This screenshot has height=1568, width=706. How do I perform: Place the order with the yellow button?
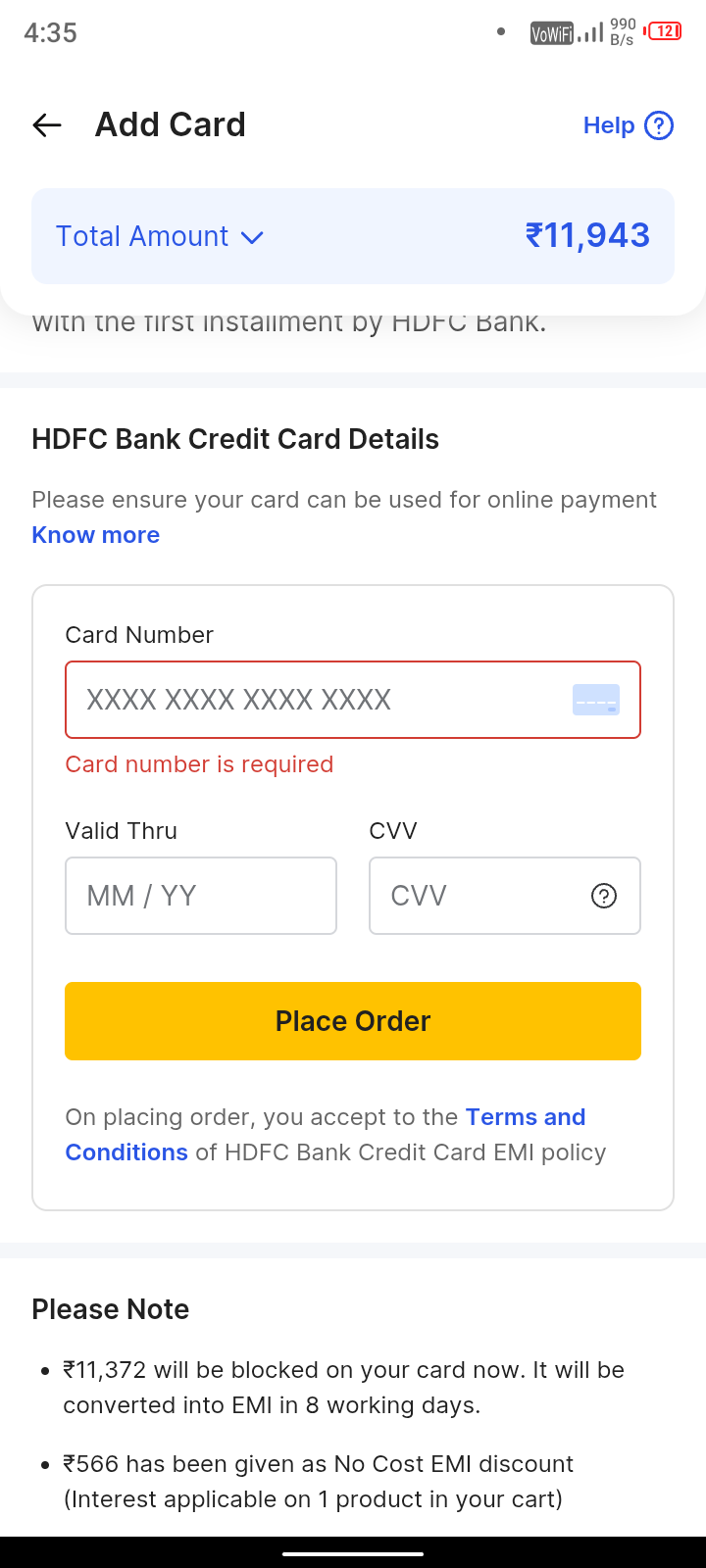(x=353, y=1021)
